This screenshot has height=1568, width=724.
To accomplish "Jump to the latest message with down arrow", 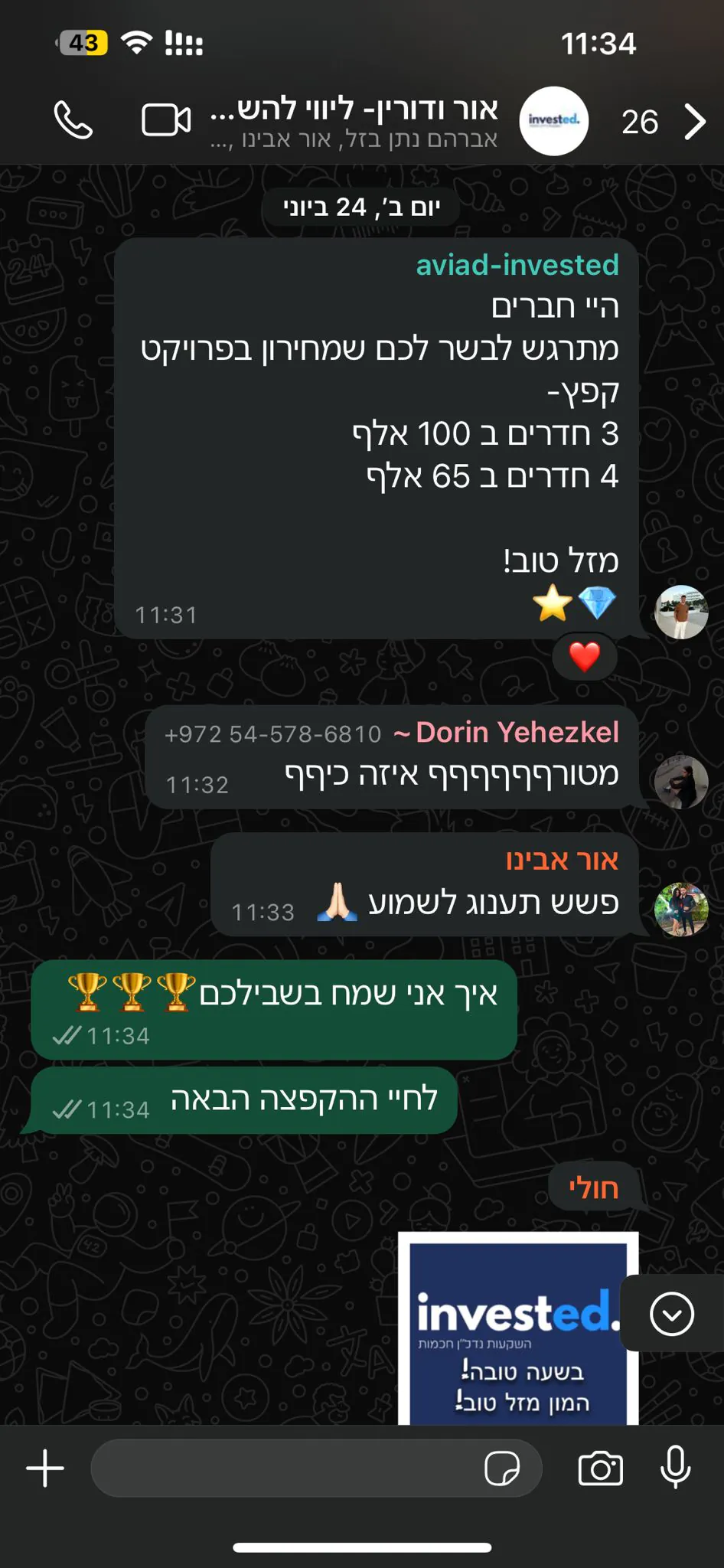I will (672, 1314).
